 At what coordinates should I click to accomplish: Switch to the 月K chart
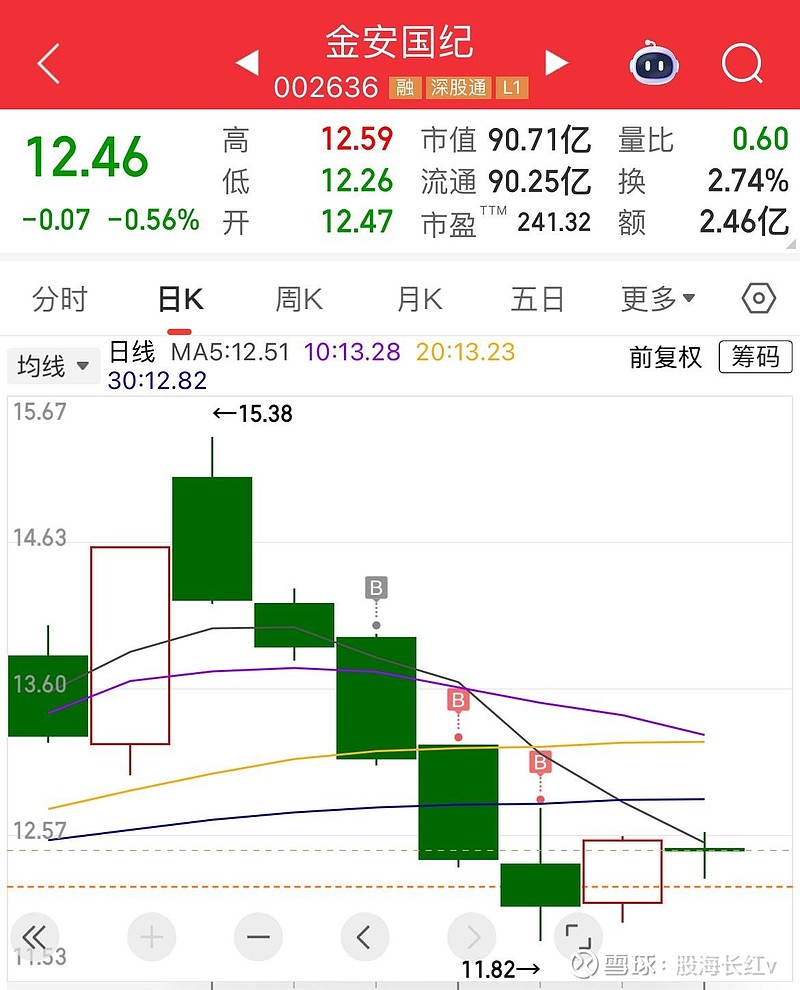pos(419,299)
